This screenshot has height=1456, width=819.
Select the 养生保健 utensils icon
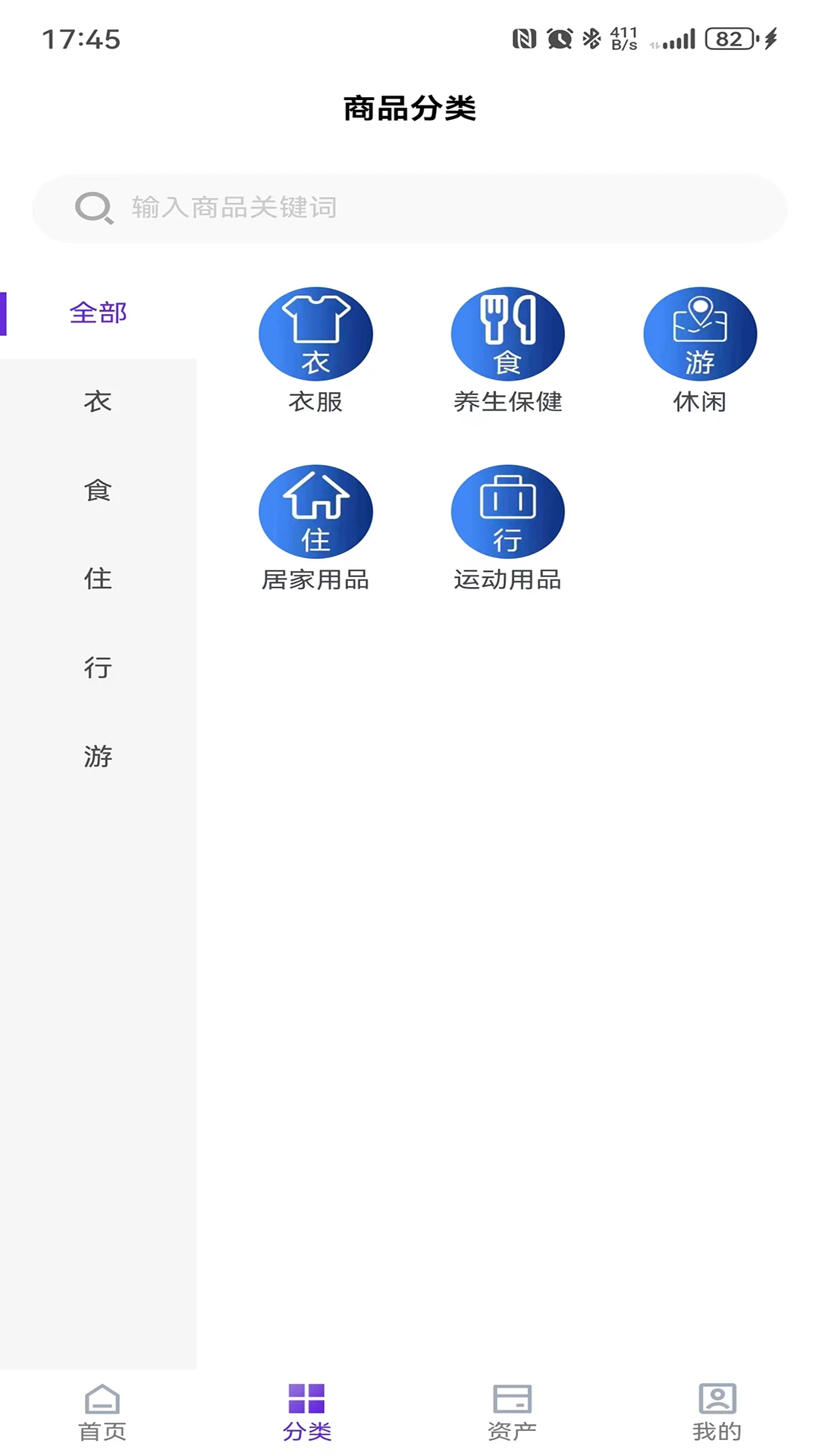click(508, 334)
